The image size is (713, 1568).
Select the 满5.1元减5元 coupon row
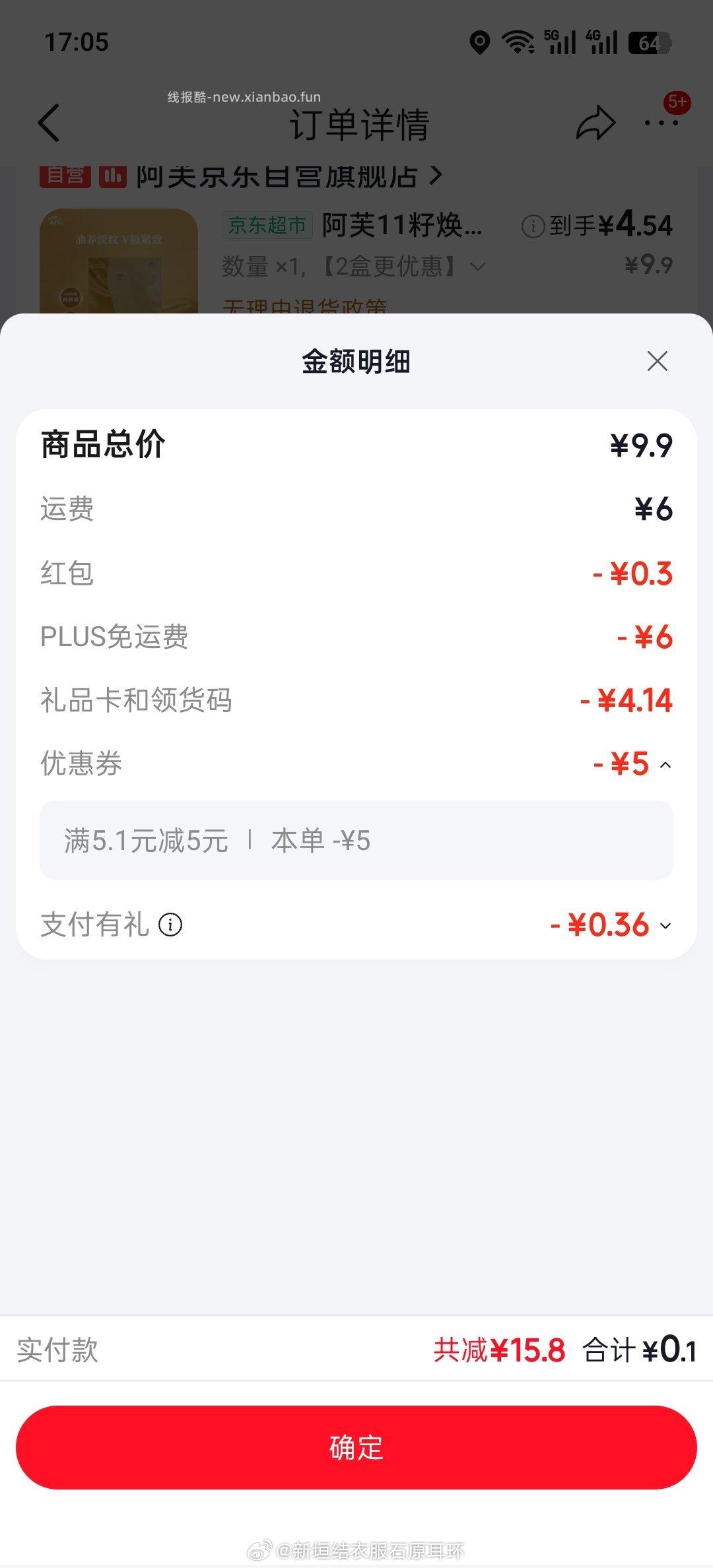[x=356, y=839]
